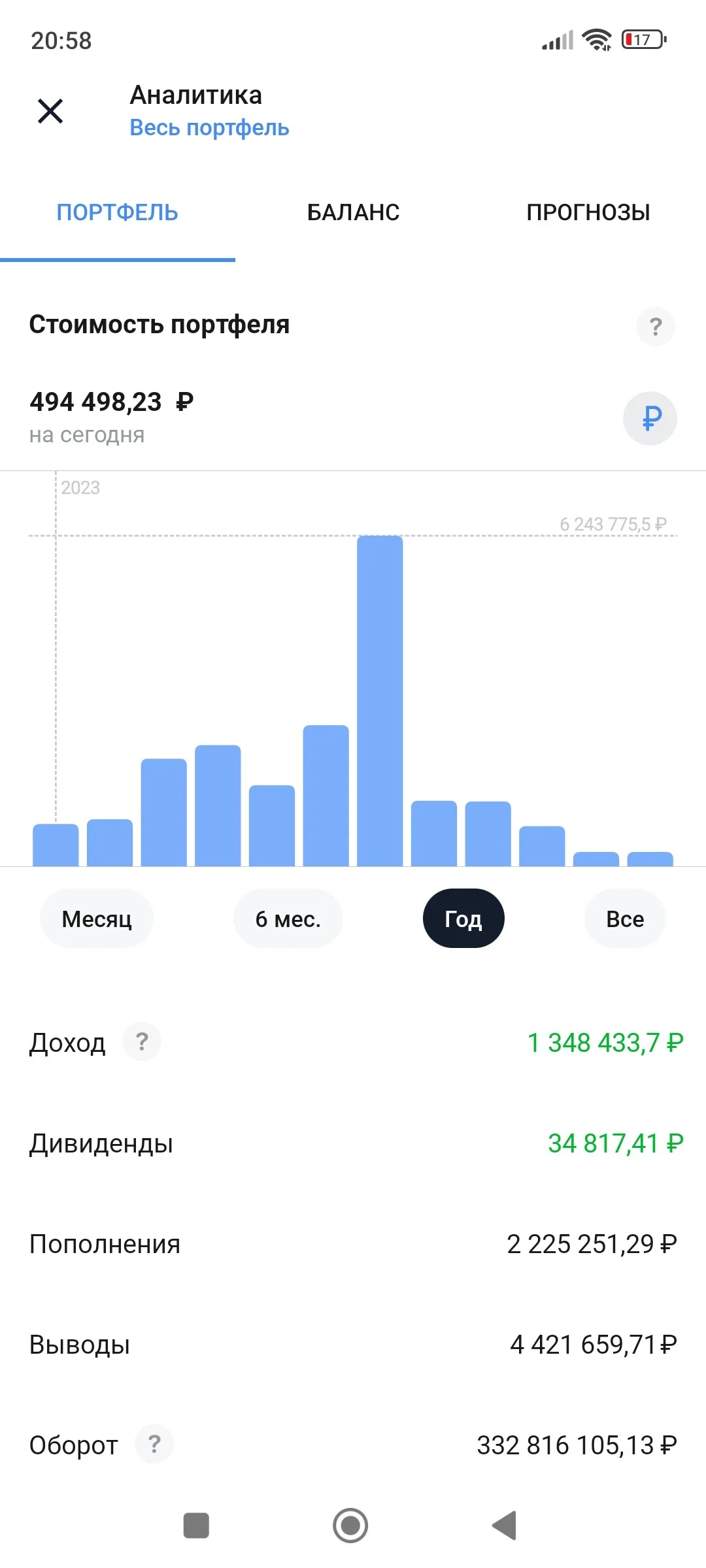Viewport: 706px width, 1568px height.
Task: Go to the home screen via system button
Action: (x=350, y=1526)
